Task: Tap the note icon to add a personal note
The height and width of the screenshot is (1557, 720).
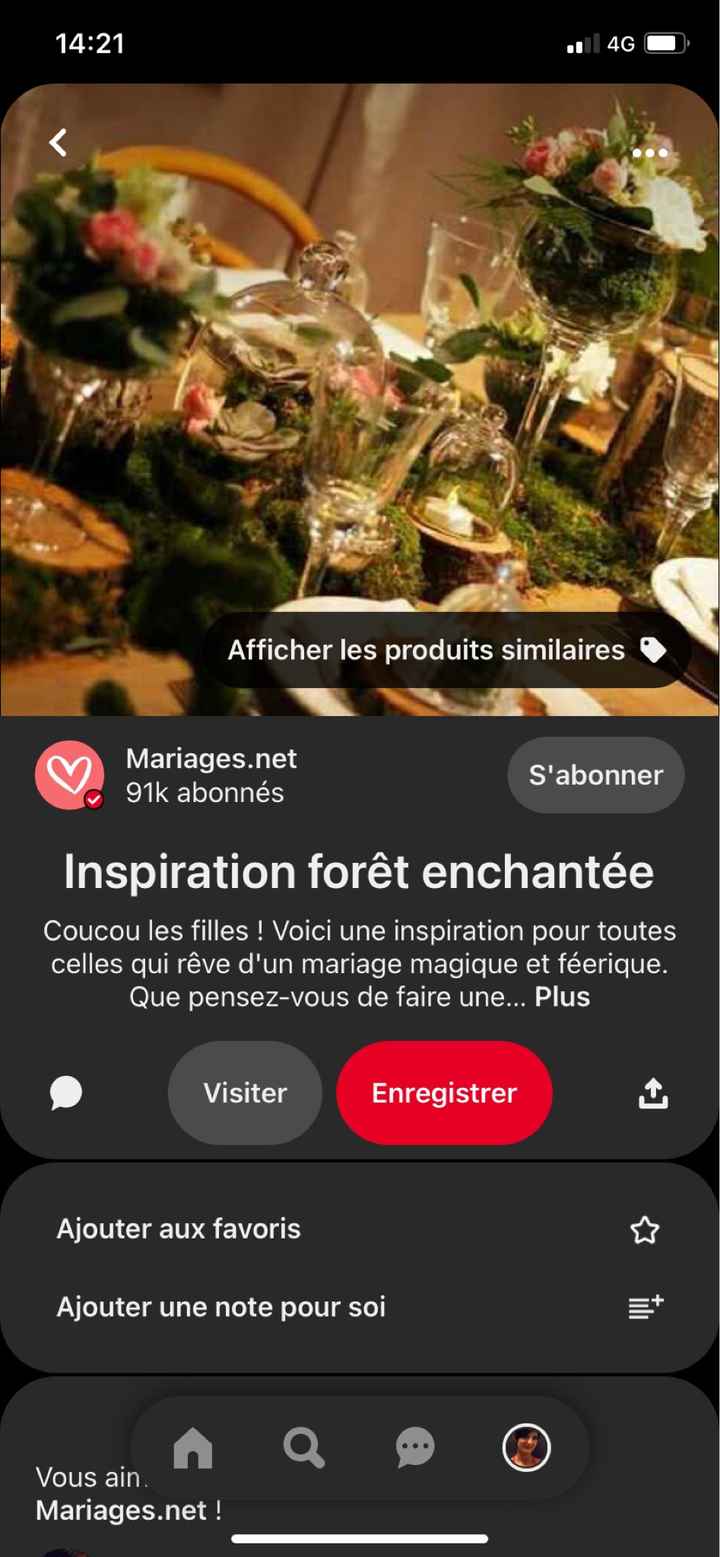Action: pyautogui.click(x=645, y=1307)
